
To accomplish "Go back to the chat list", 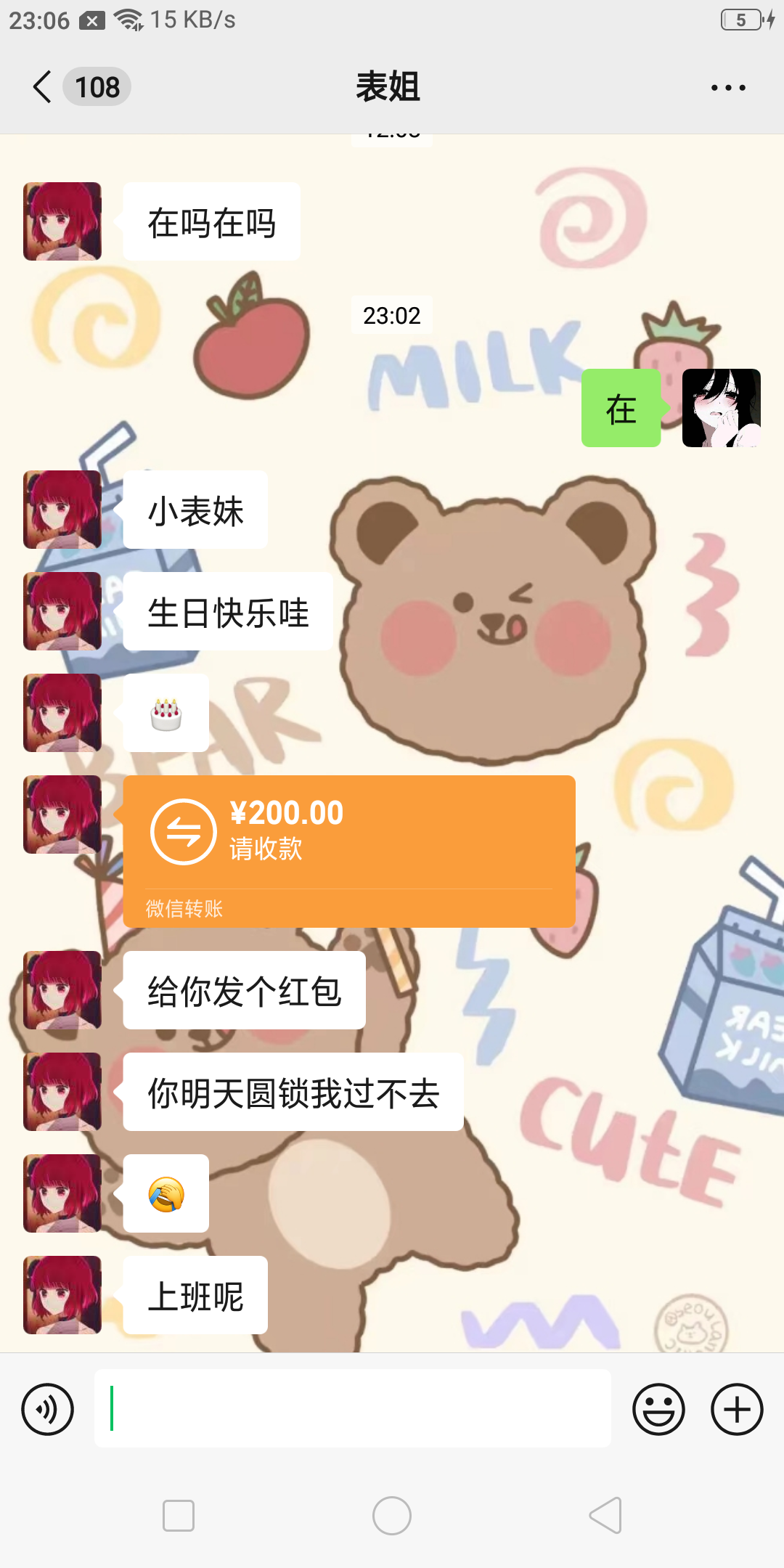I will point(44,87).
